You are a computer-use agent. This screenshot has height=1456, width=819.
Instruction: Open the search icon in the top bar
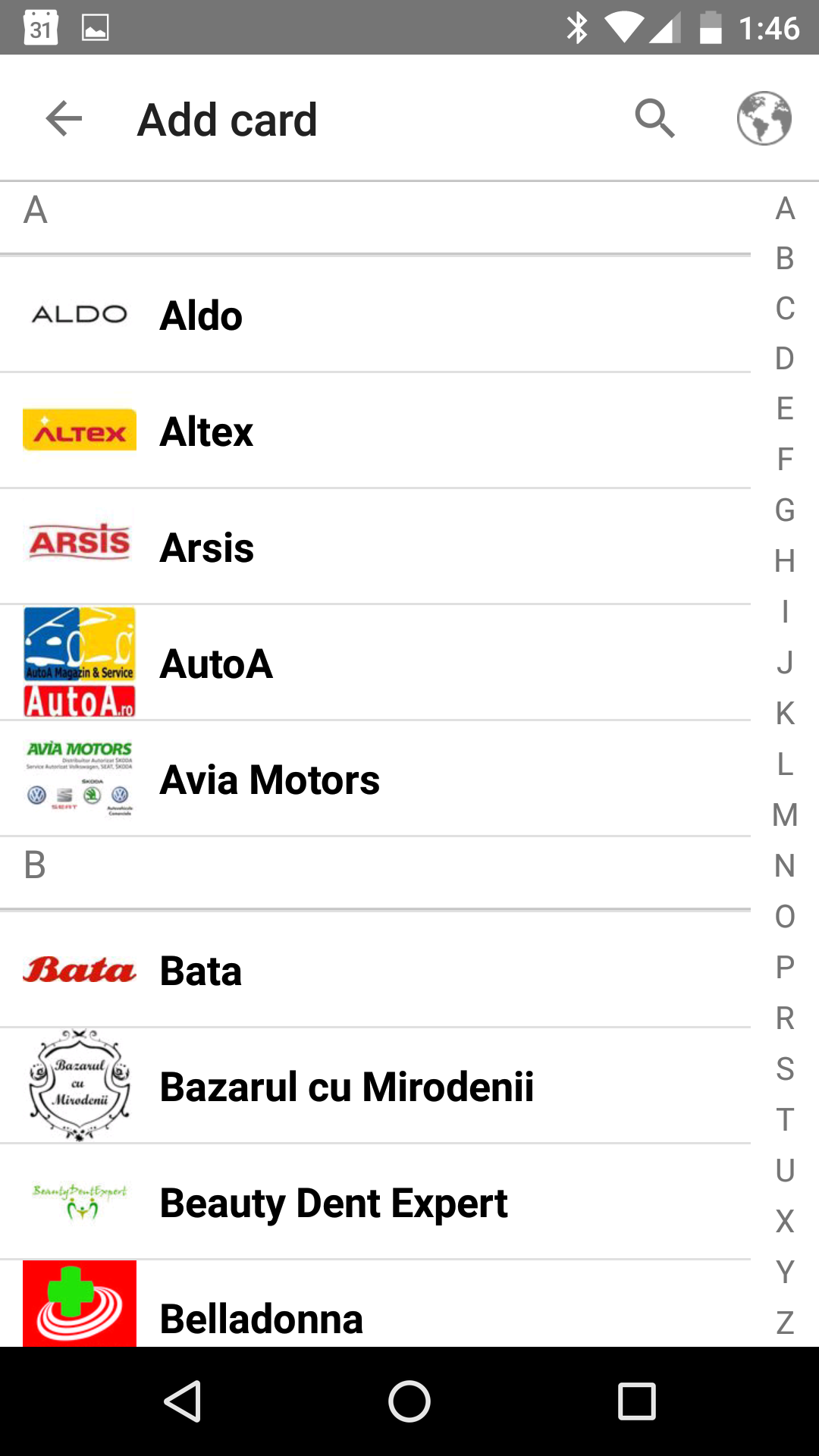click(x=654, y=118)
